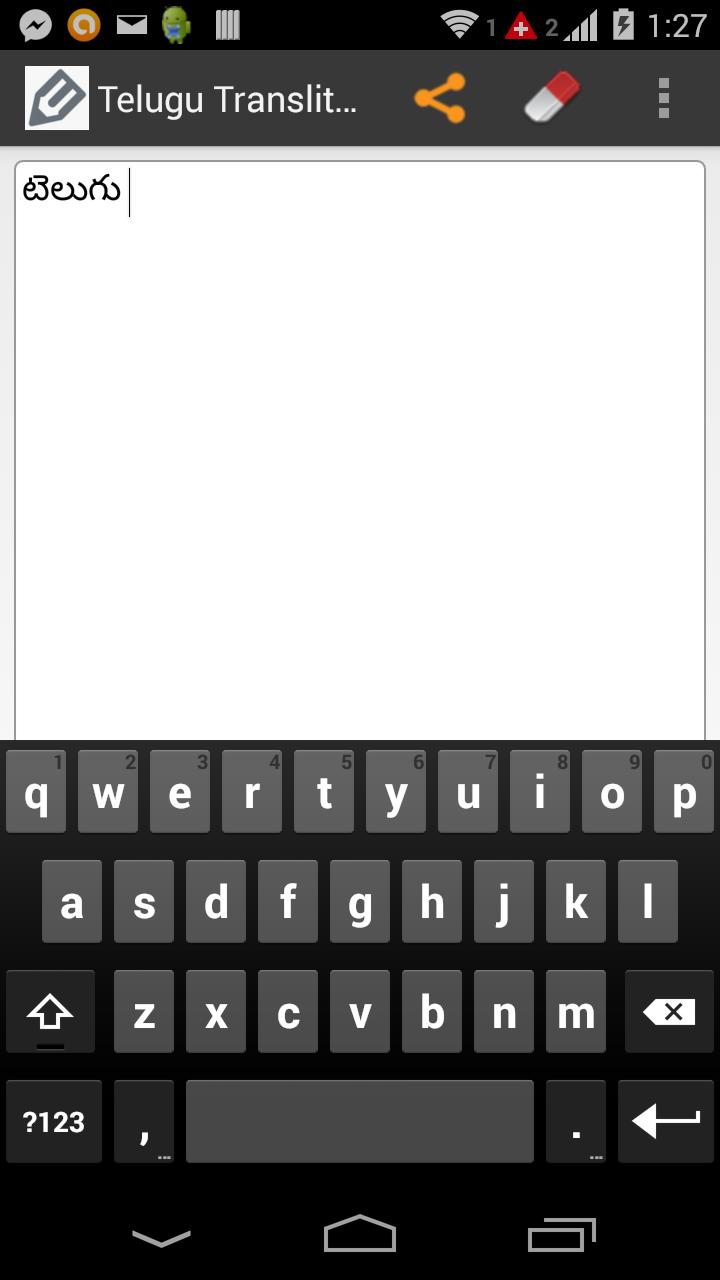Tap the space bar
720x1280 pixels.
(360, 1122)
